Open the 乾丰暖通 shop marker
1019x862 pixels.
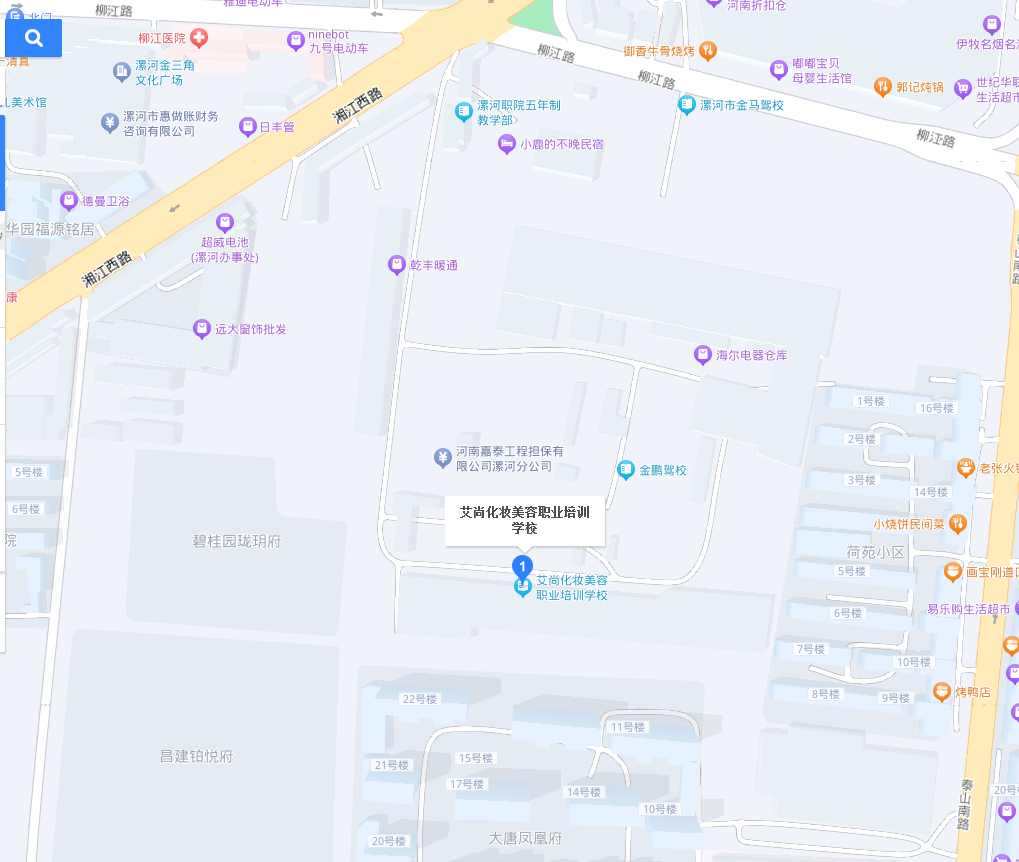(397, 265)
